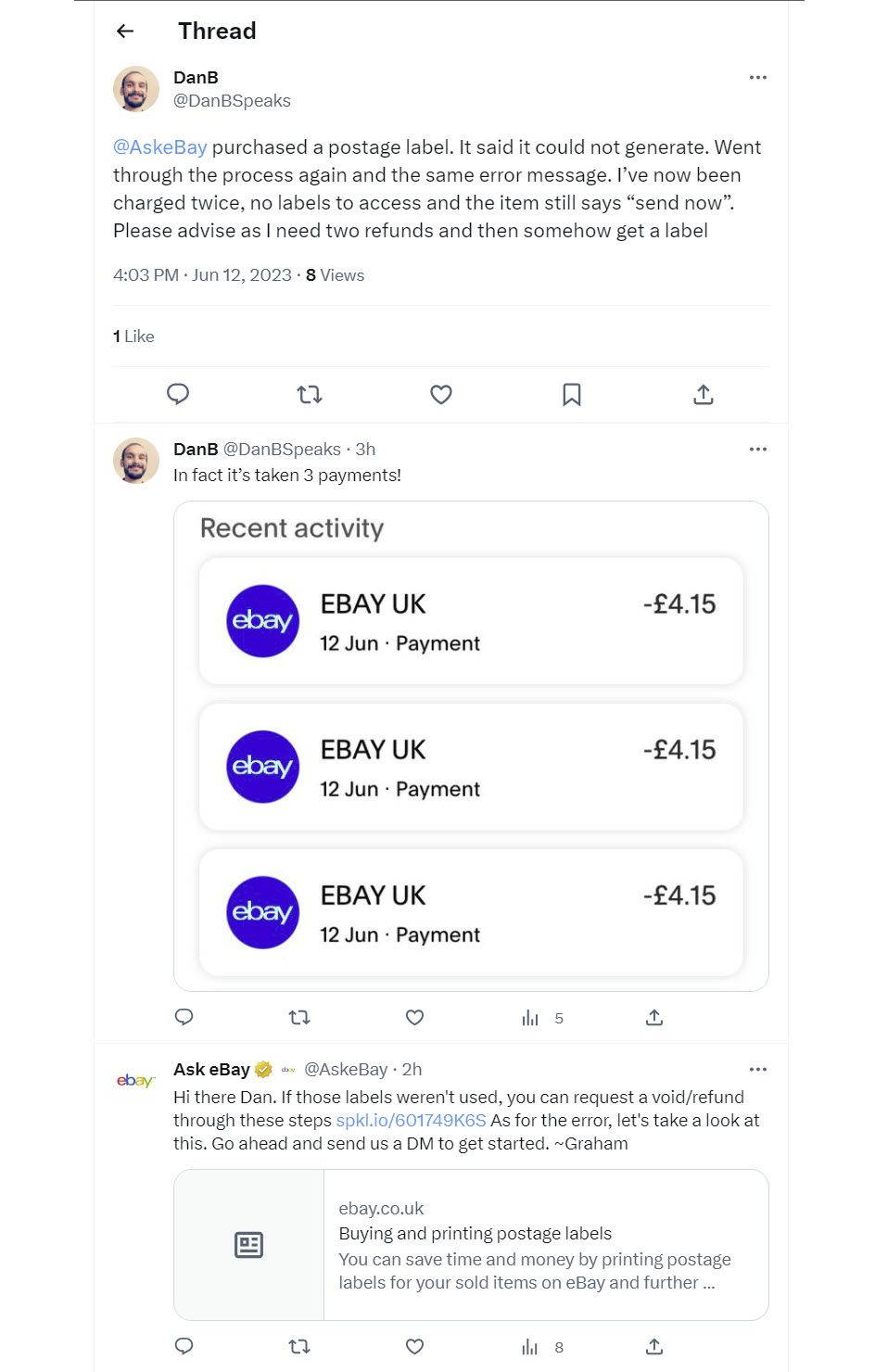This screenshot has height=1372, width=875.
Task: Open Ask eBay's profile avatar
Action: [x=135, y=1081]
